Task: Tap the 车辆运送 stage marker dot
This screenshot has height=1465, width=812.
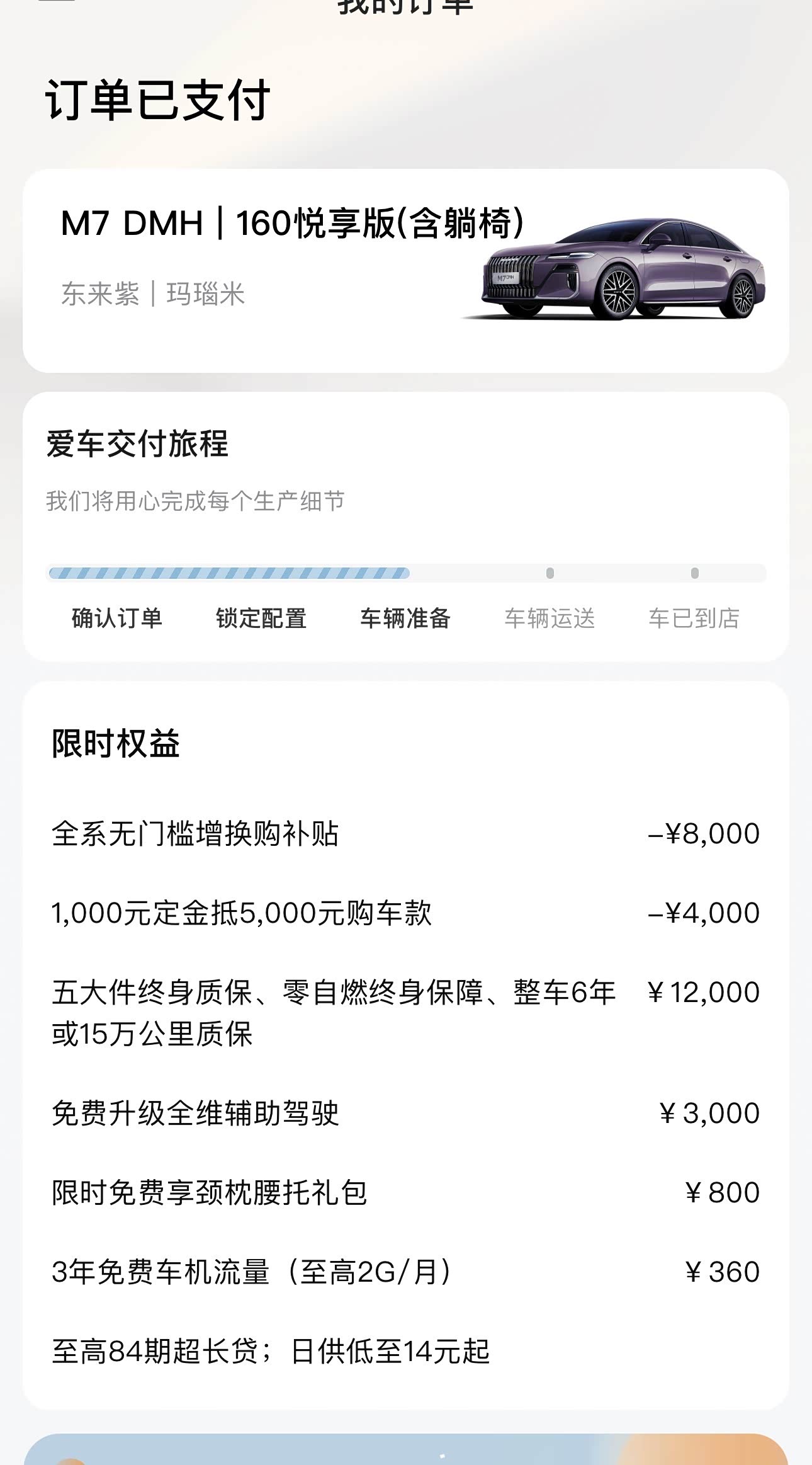Action: point(550,573)
